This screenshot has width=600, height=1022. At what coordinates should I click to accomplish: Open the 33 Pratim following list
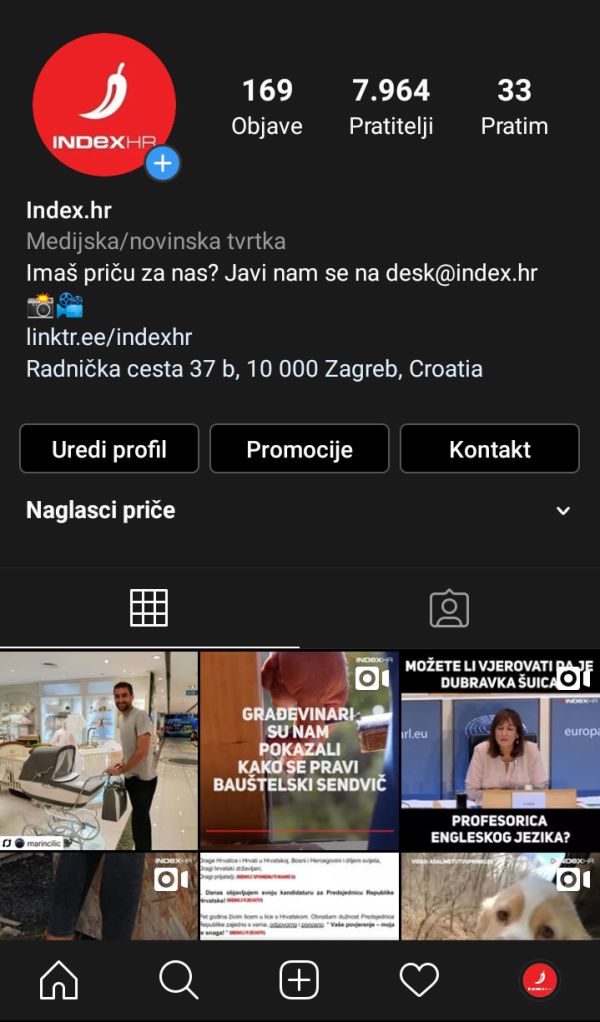click(x=514, y=107)
